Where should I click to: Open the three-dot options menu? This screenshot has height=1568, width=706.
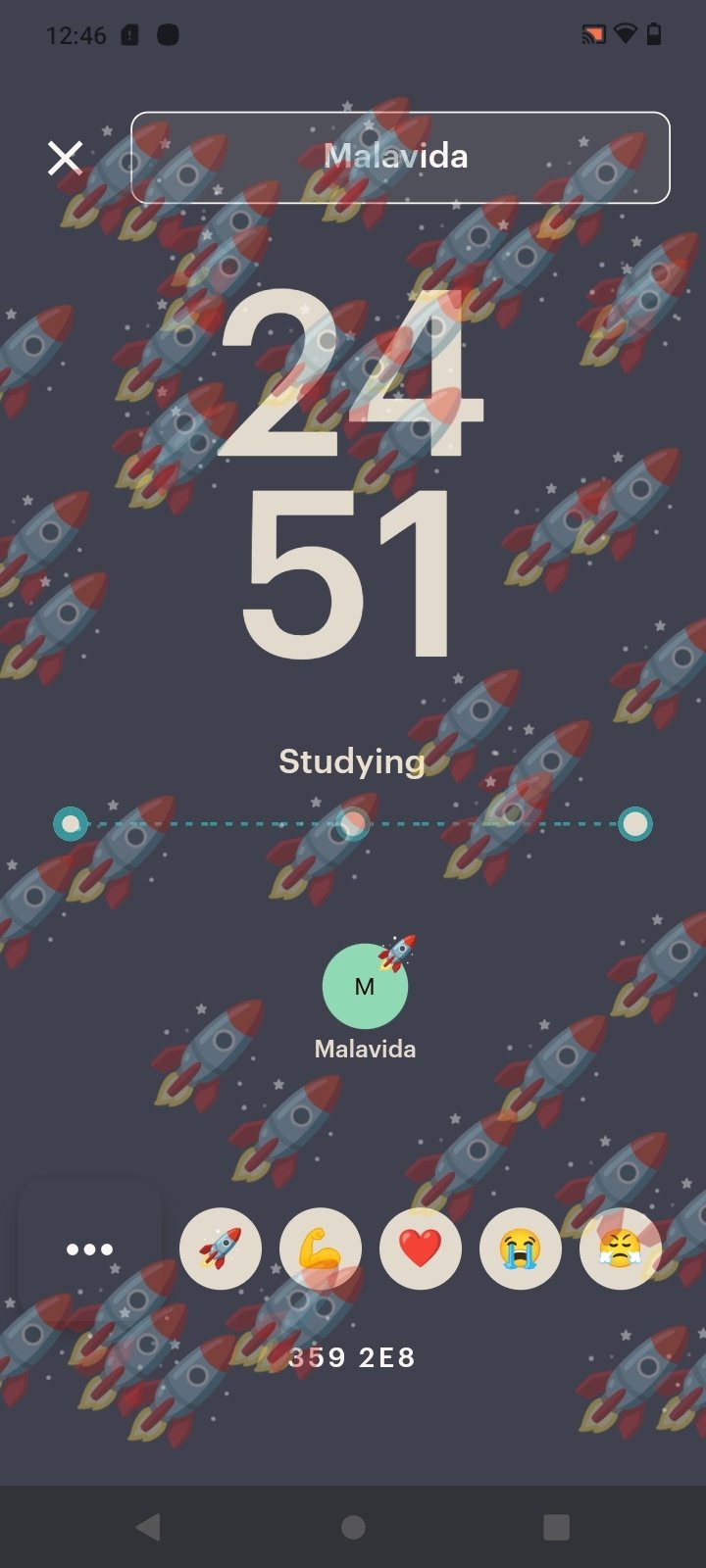tap(89, 1249)
